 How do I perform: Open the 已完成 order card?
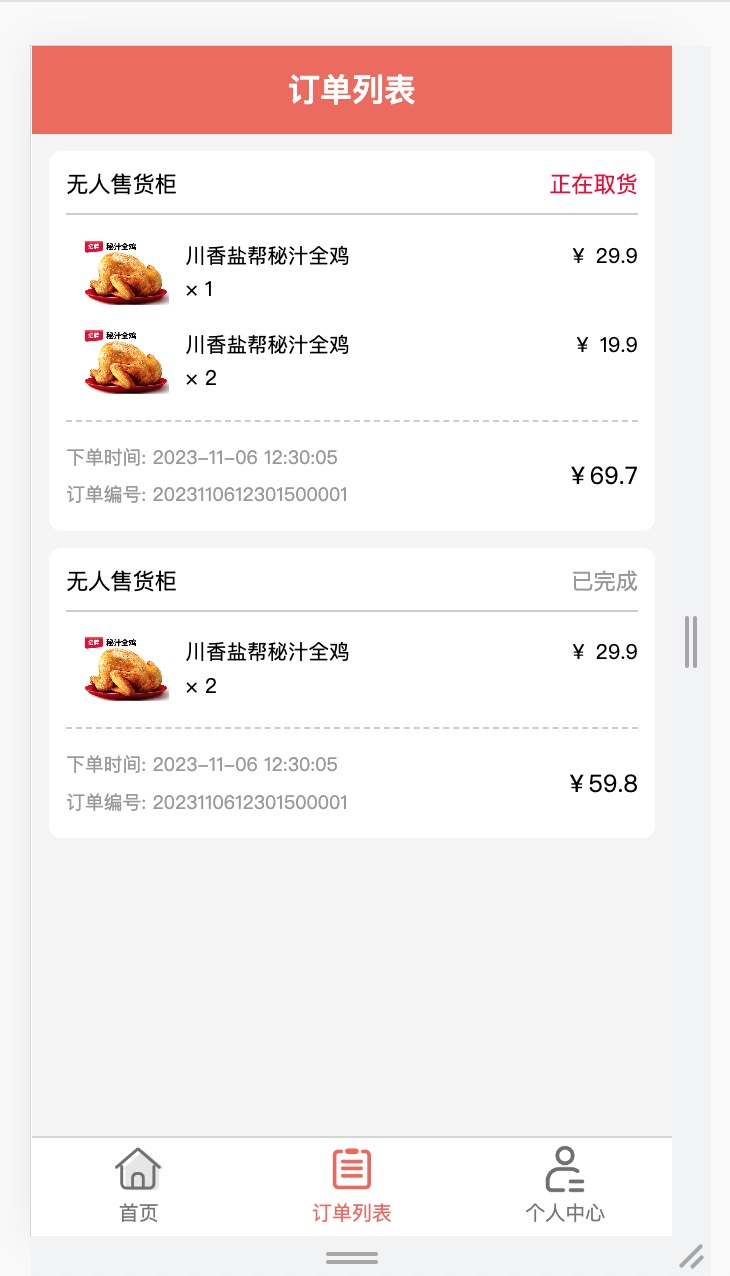(x=352, y=693)
